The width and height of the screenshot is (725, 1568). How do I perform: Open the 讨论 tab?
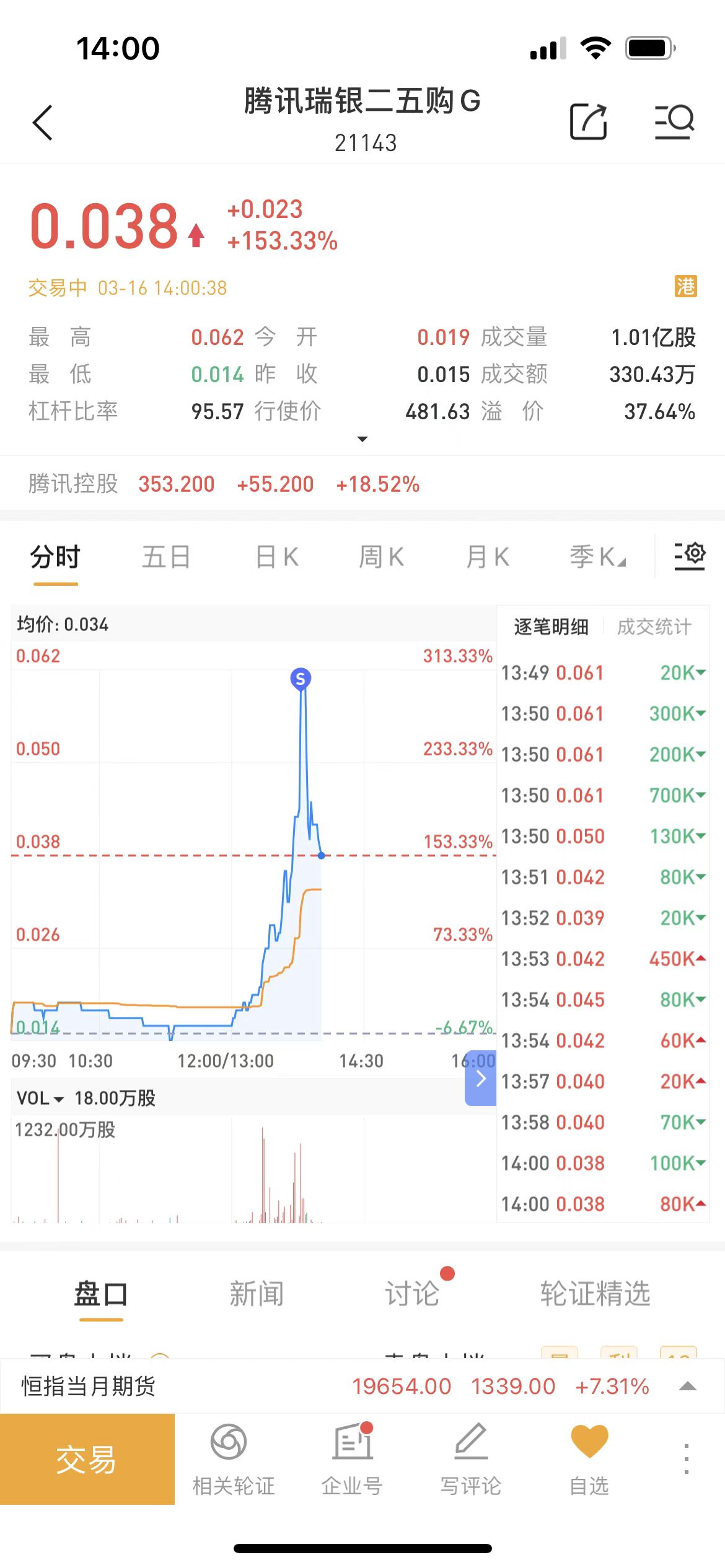(x=412, y=1294)
